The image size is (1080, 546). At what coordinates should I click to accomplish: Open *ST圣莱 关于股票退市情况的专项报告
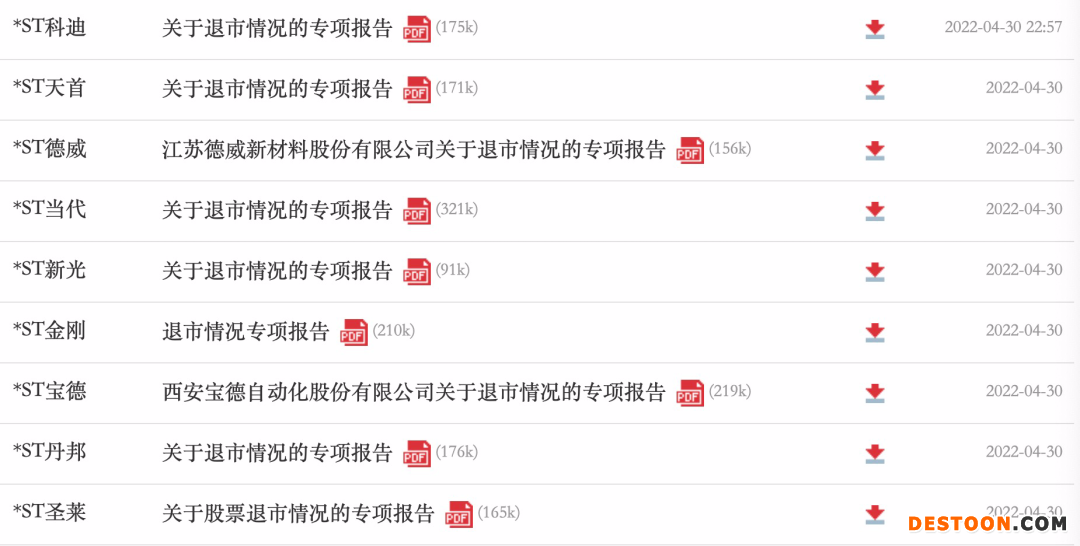[298, 514]
